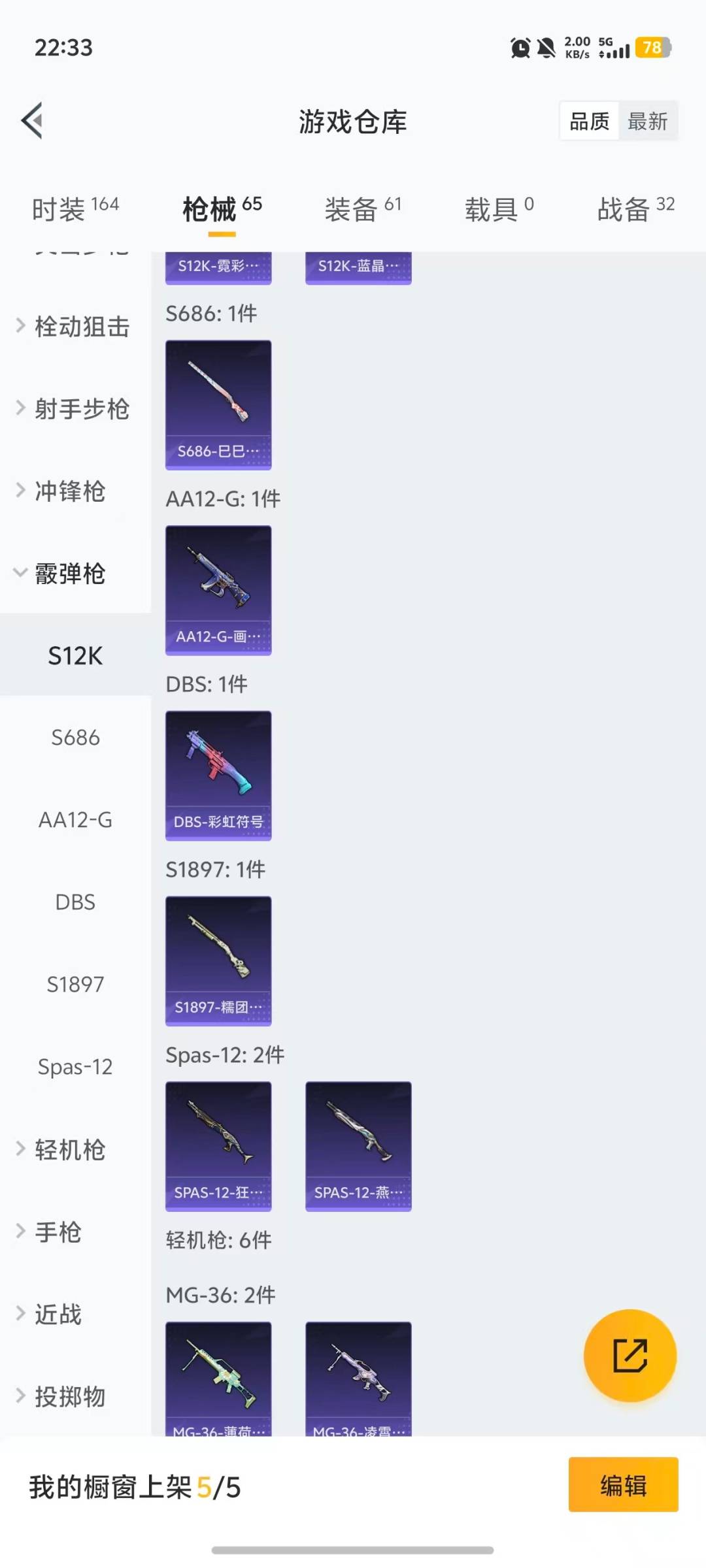Sort inventory by 品质 quality
Screen dimensions: 706x1568
589,120
